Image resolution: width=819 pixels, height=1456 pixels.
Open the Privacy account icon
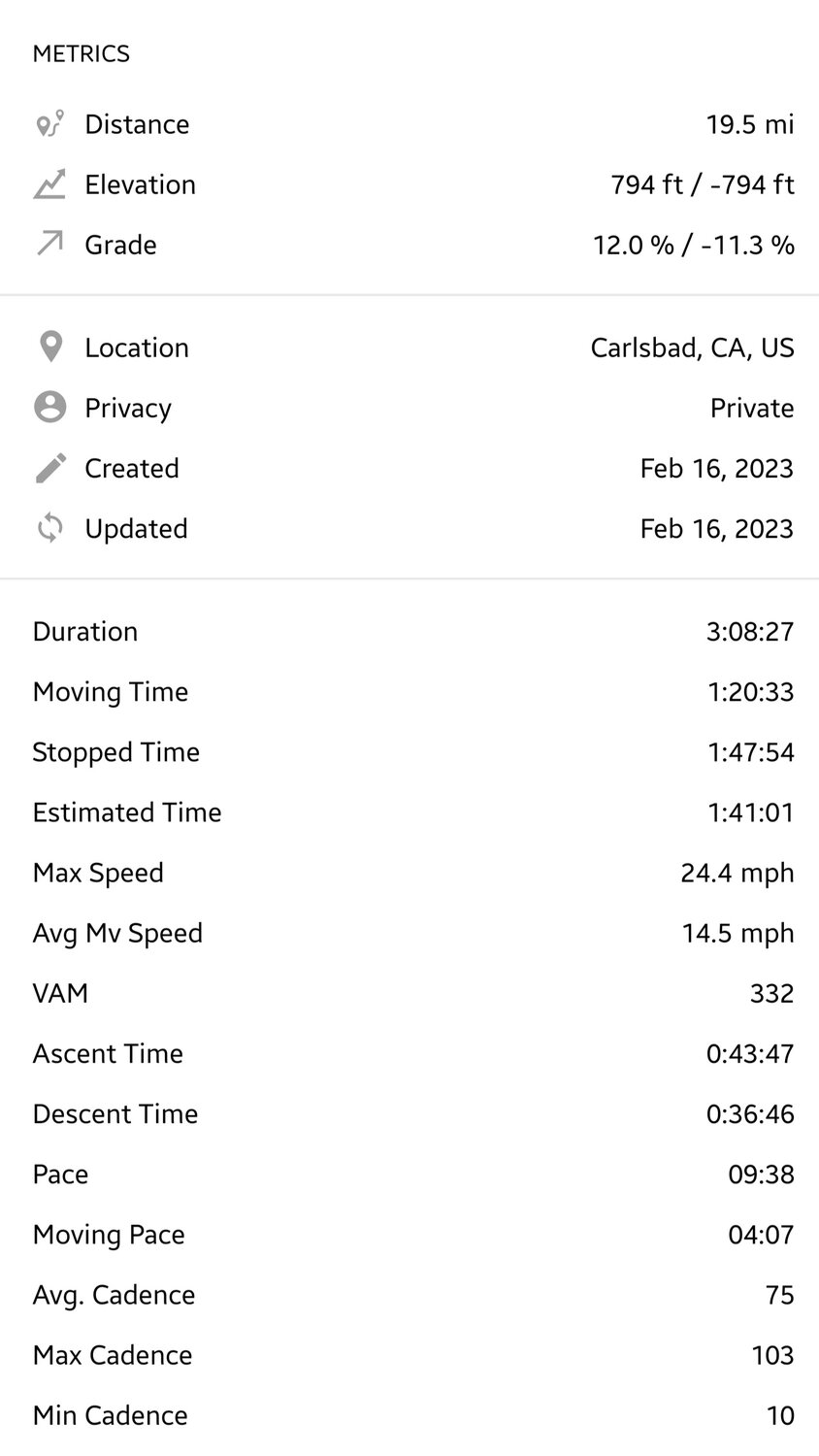click(50, 407)
